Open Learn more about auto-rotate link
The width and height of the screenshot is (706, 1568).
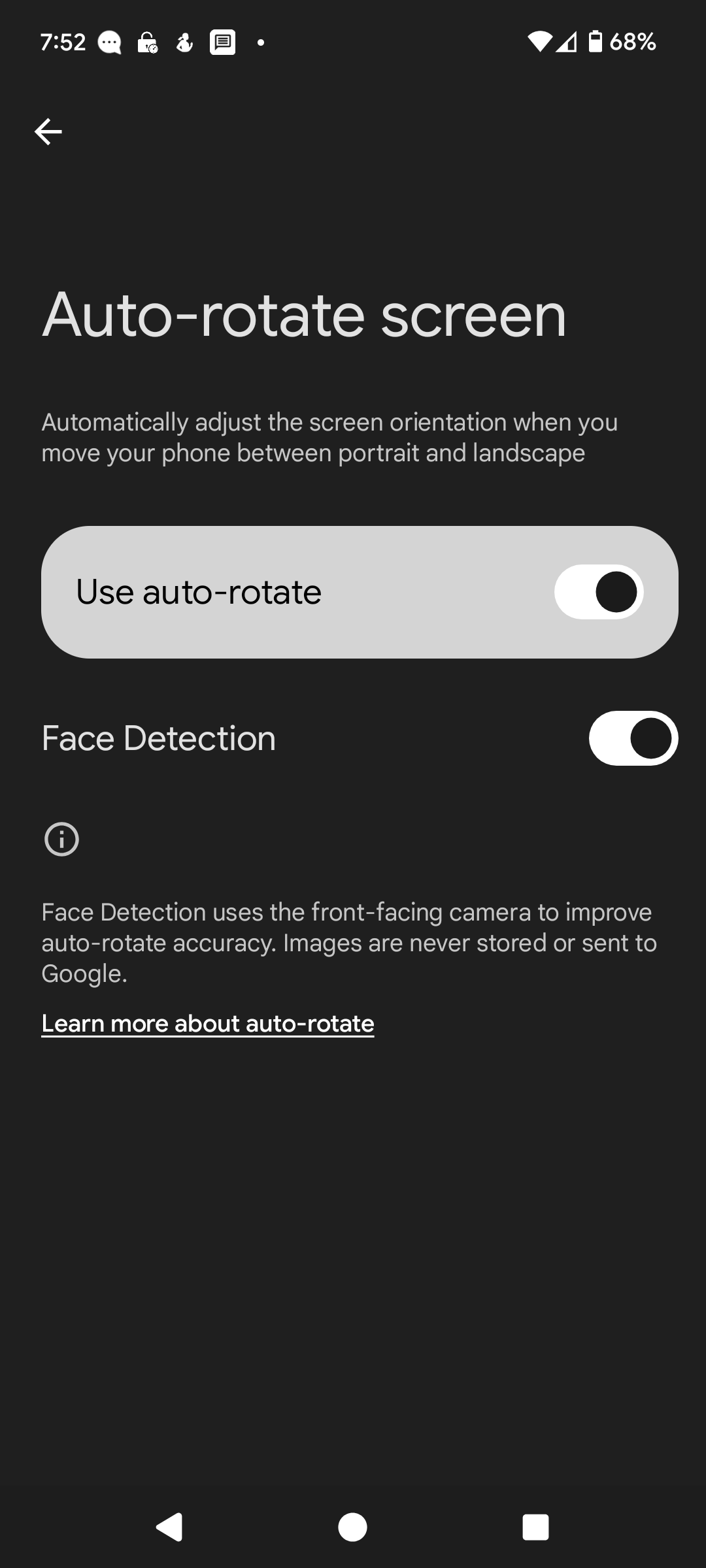[208, 1023]
